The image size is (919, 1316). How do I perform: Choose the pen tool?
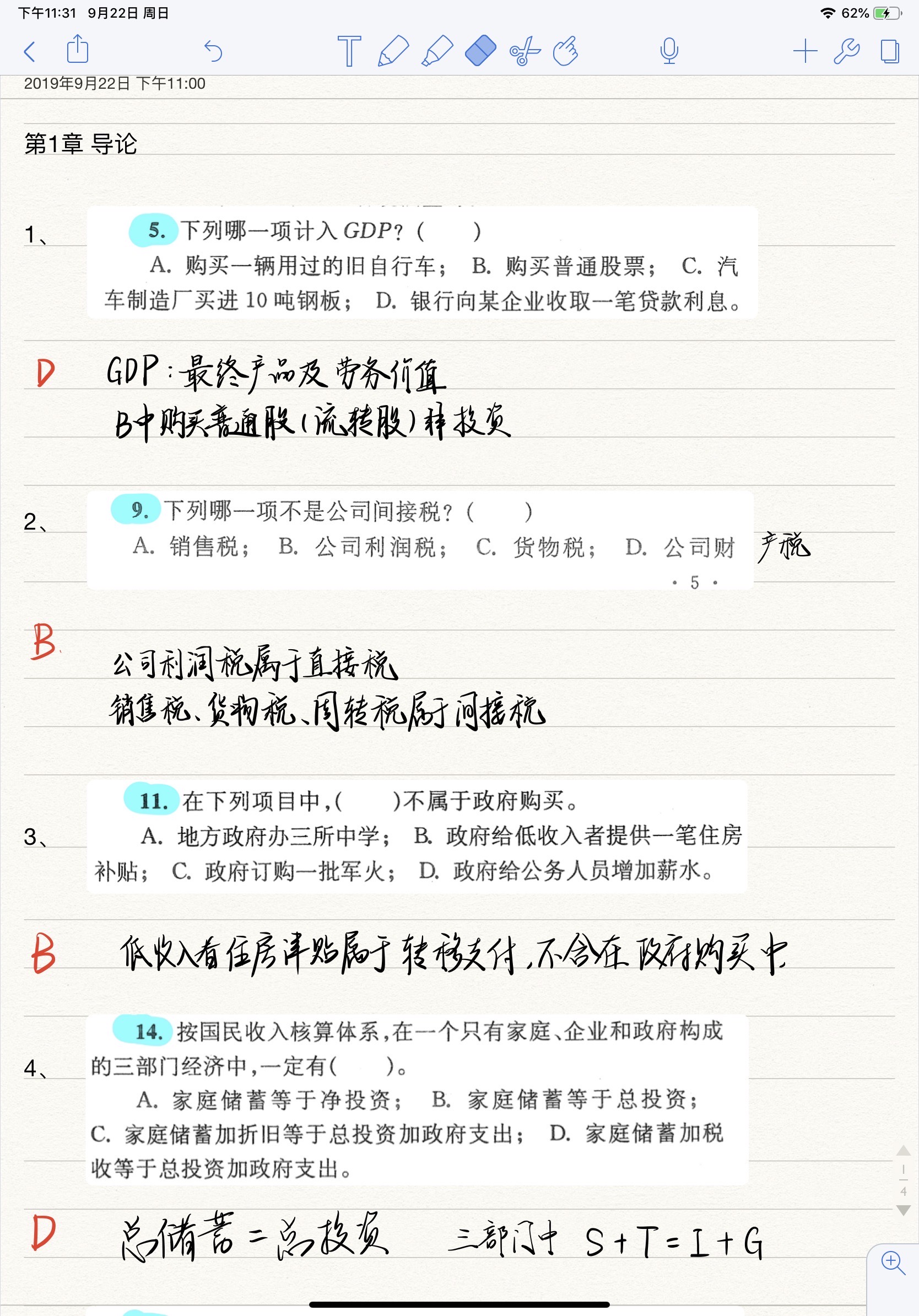[393, 51]
